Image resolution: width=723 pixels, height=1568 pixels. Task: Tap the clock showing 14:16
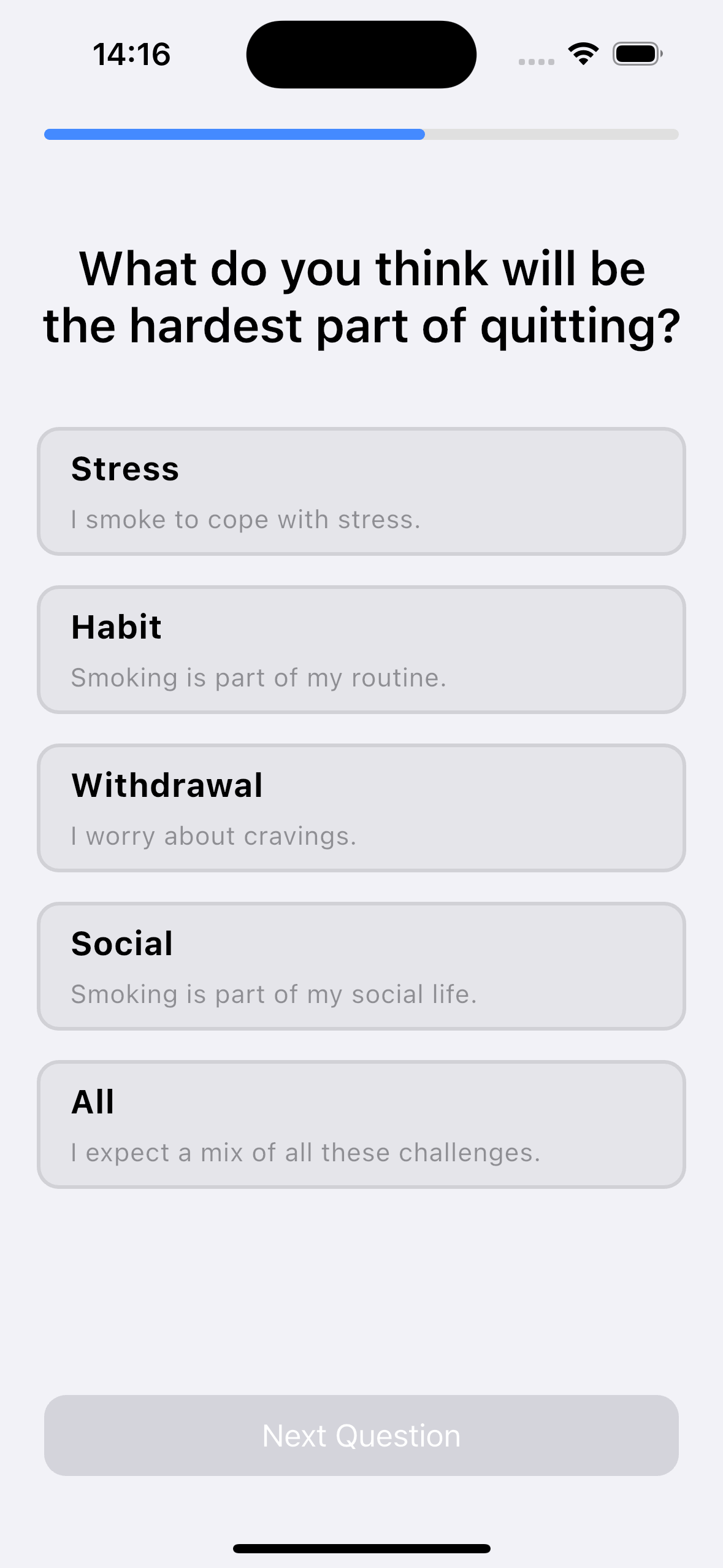(131, 54)
